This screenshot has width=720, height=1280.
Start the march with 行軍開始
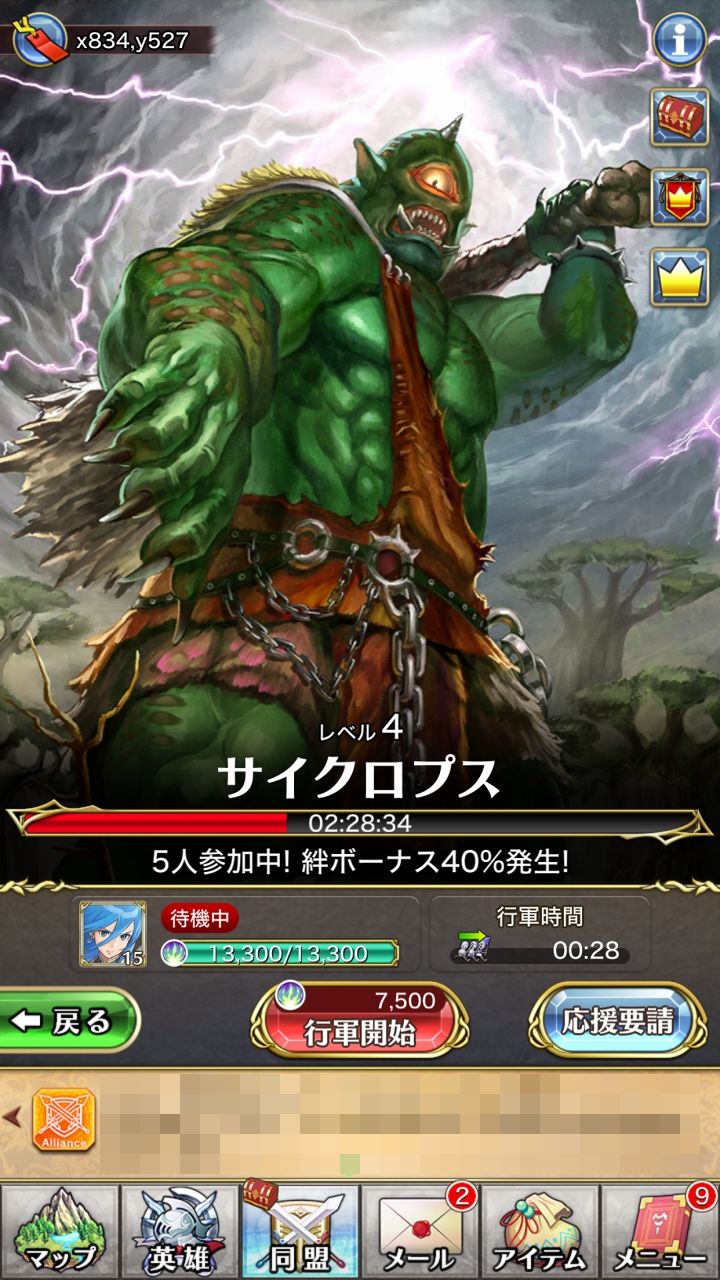click(359, 1022)
